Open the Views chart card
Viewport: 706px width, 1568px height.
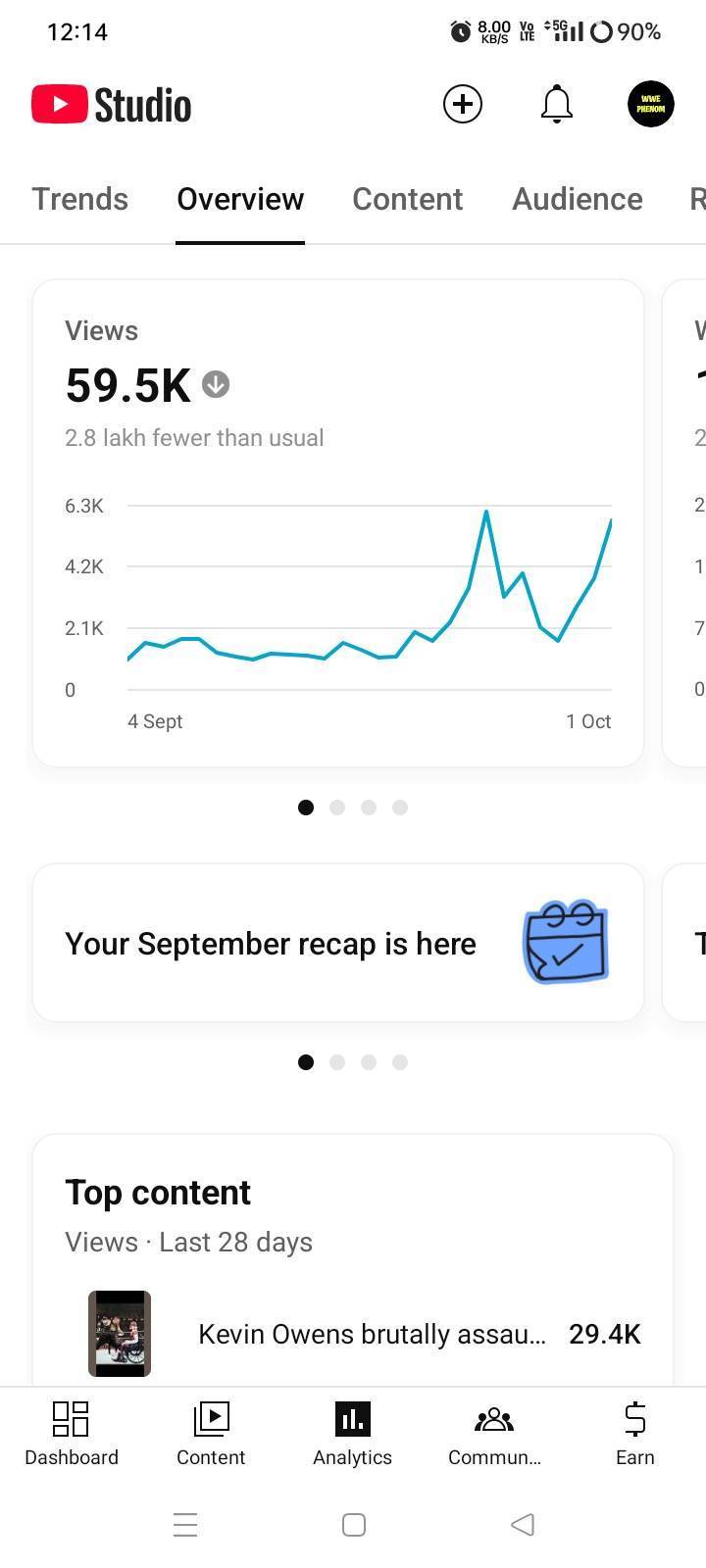[338, 521]
